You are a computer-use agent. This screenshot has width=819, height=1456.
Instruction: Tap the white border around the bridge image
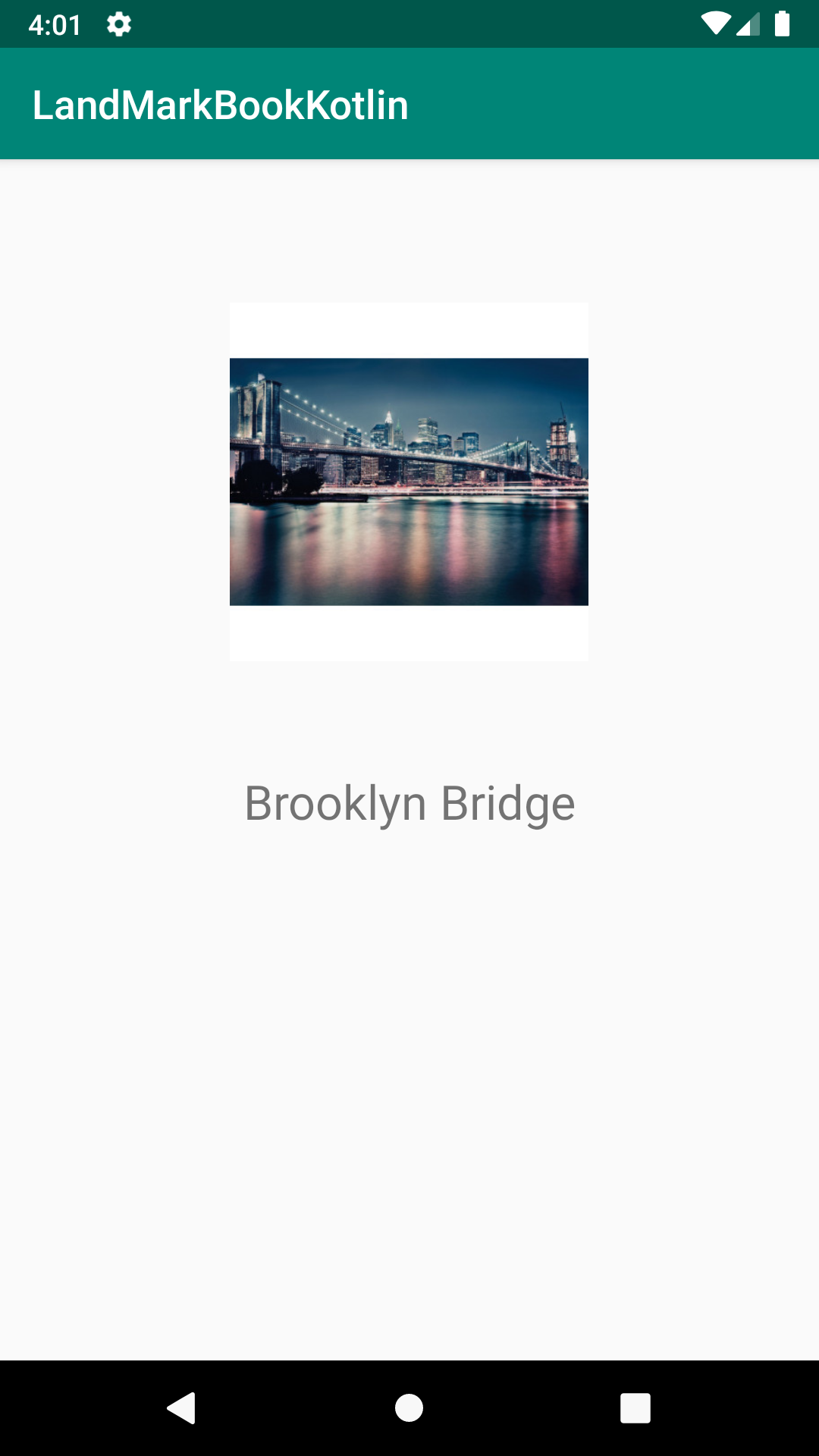pos(409,330)
